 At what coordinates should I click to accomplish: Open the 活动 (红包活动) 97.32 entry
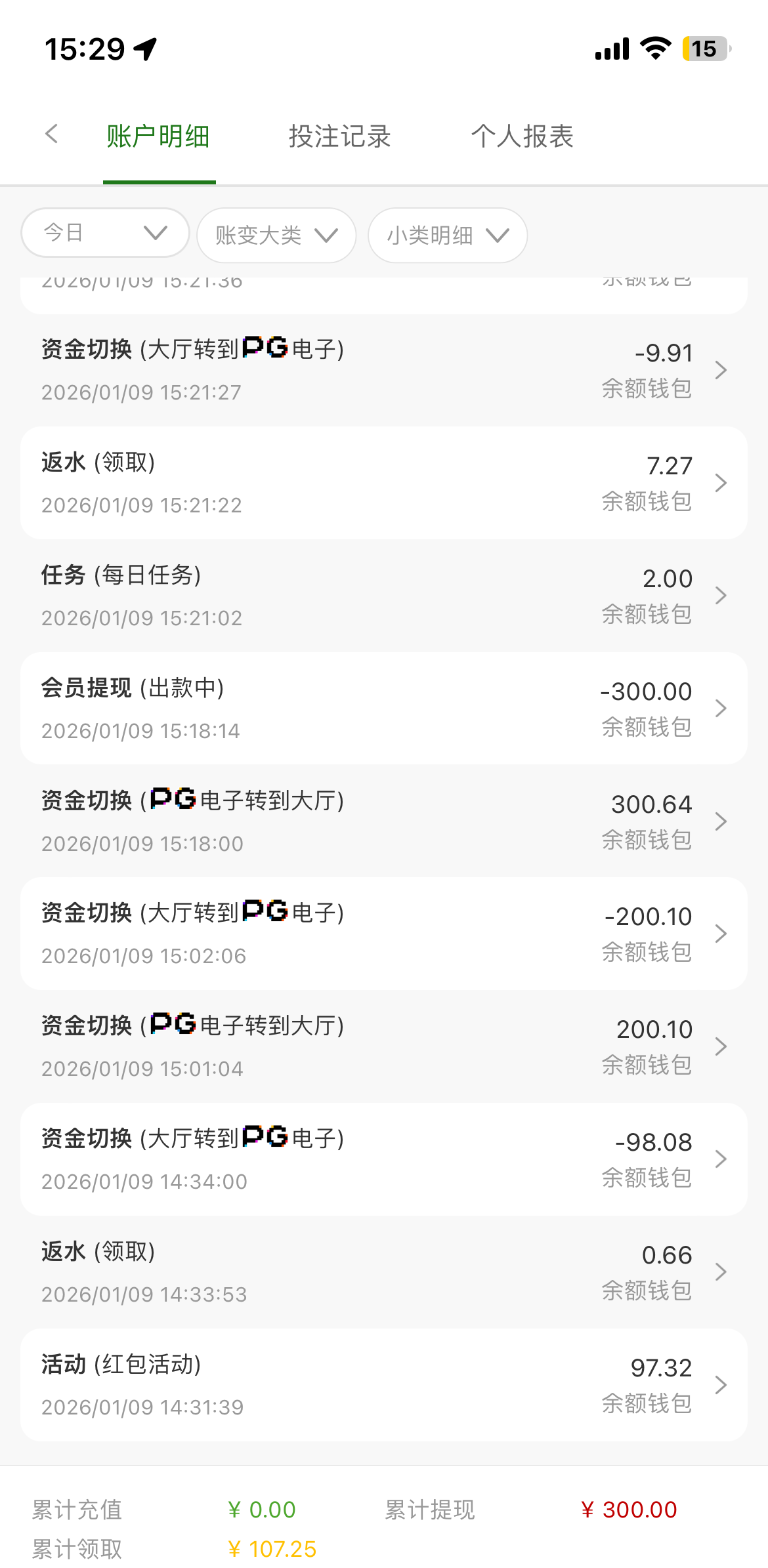[383, 1385]
